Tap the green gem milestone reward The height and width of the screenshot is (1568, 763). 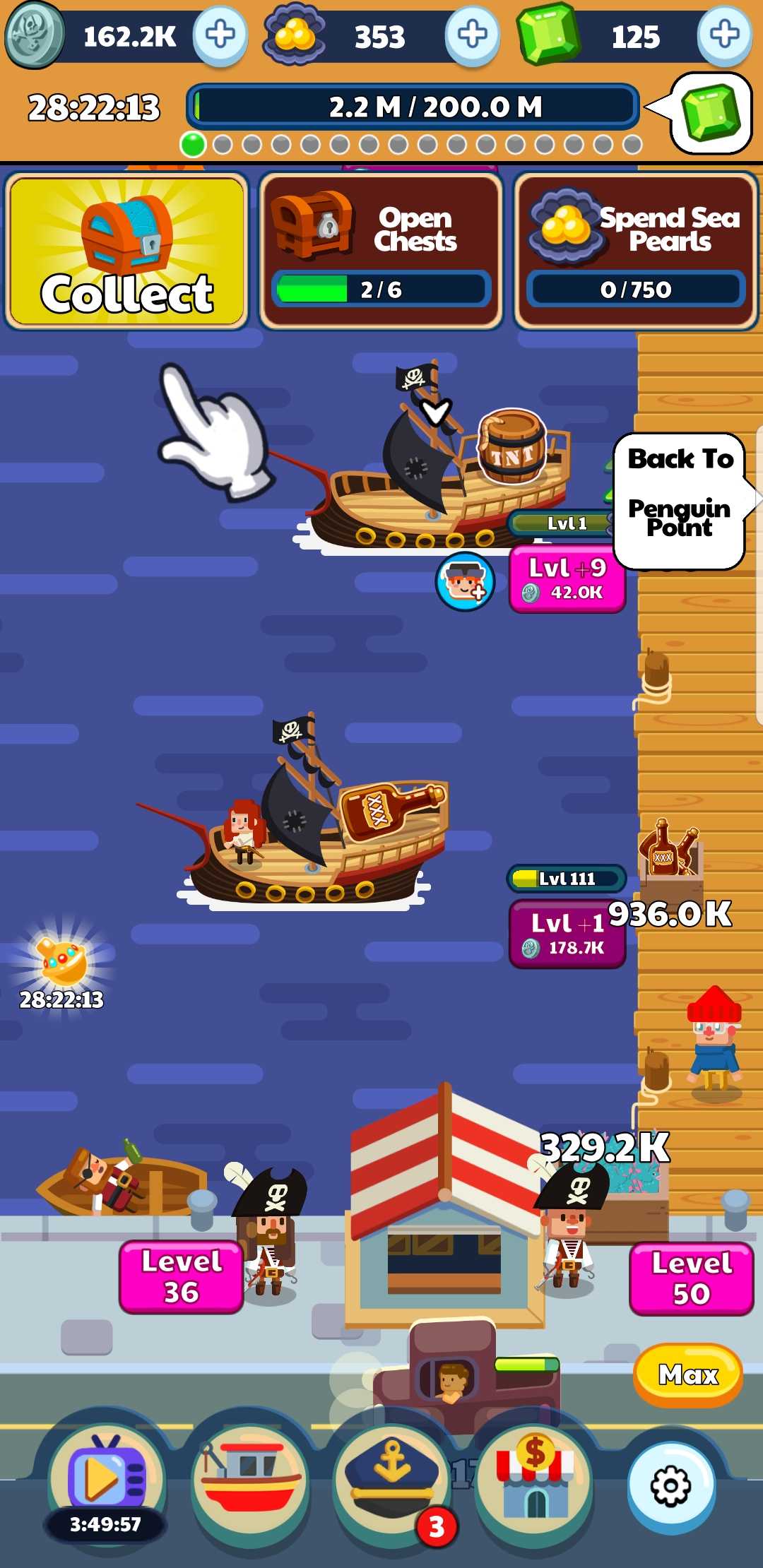(x=711, y=113)
